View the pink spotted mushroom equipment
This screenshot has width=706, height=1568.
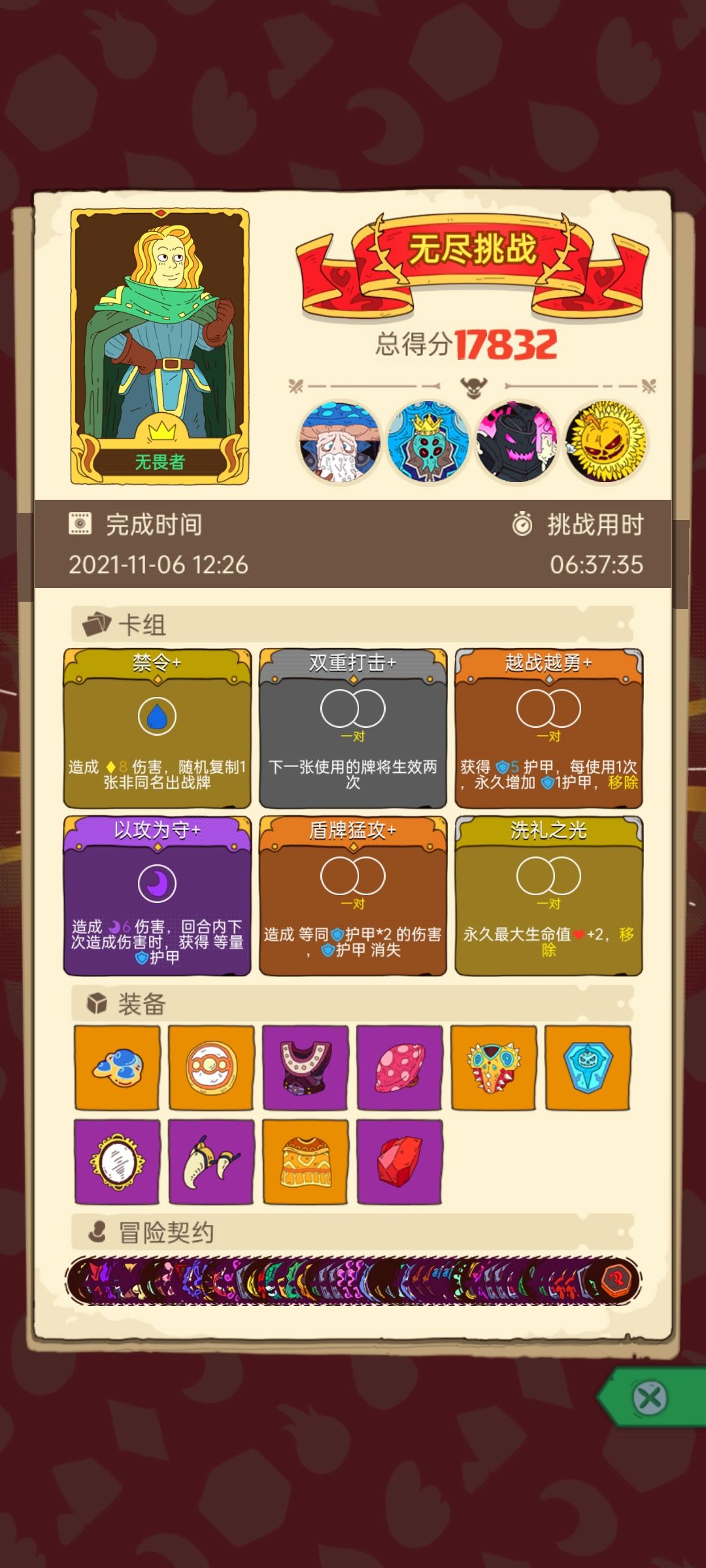click(399, 1068)
